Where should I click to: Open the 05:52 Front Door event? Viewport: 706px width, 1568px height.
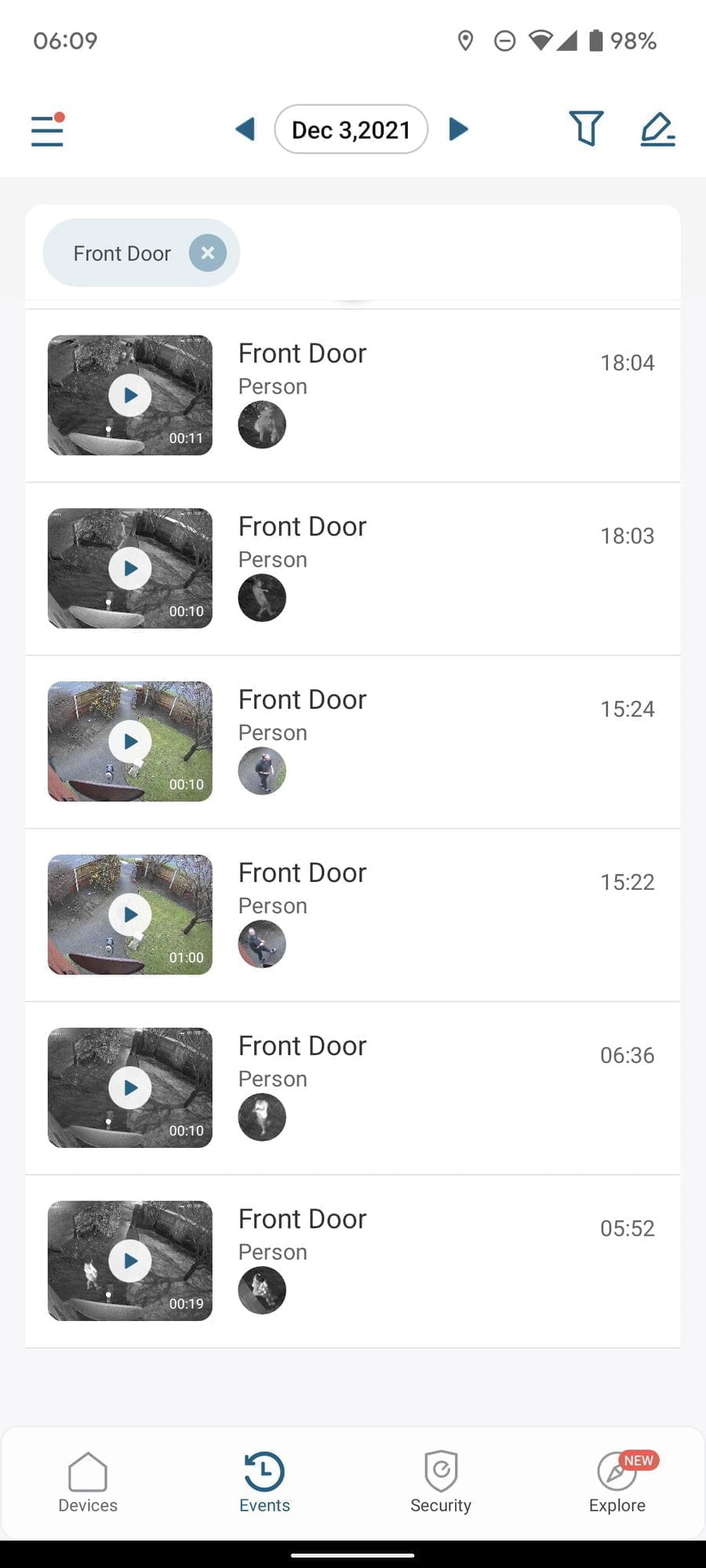click(353, 1261)
